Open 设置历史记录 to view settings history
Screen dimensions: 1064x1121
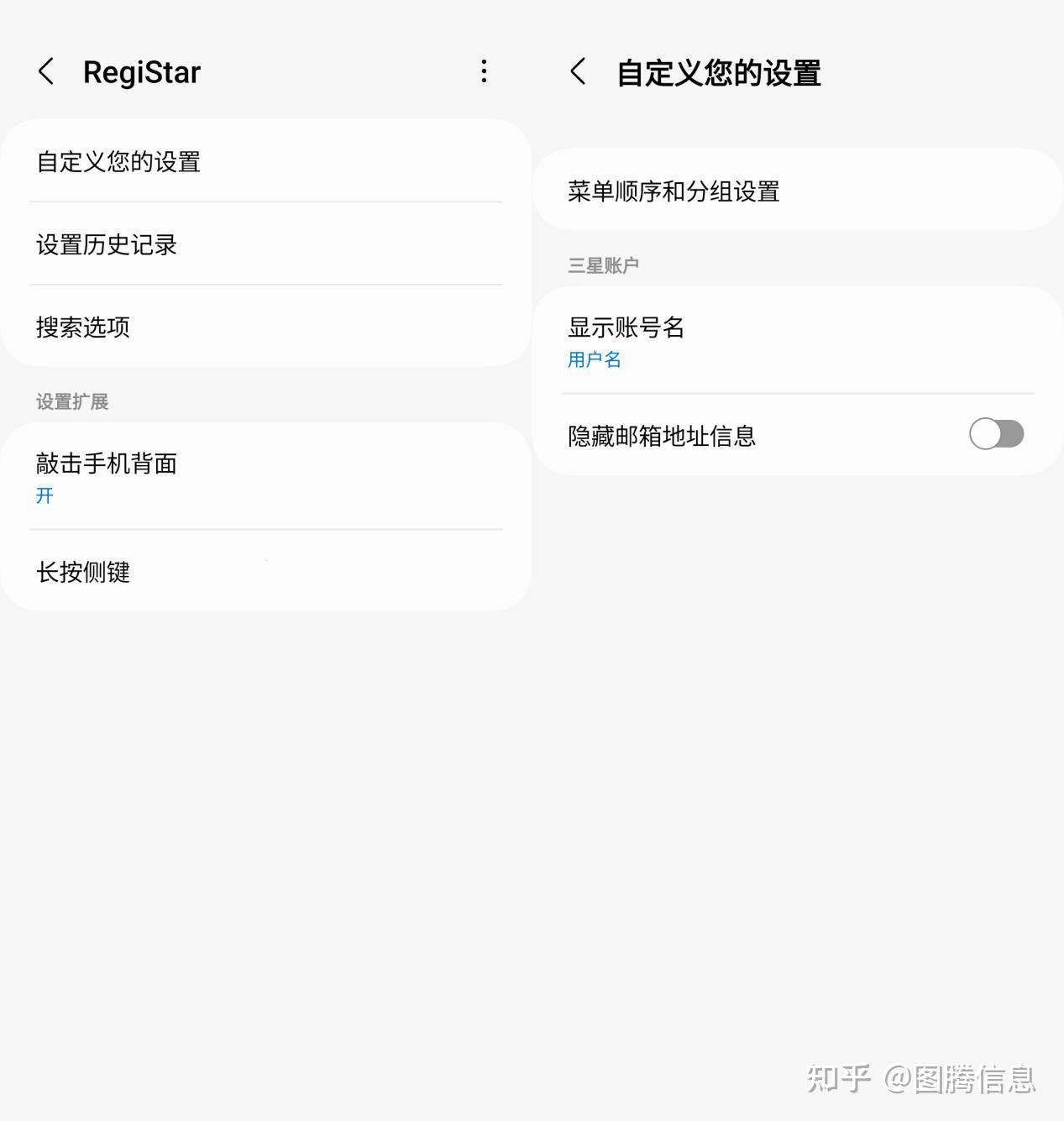pyautogui.click(x=107, y=244)
